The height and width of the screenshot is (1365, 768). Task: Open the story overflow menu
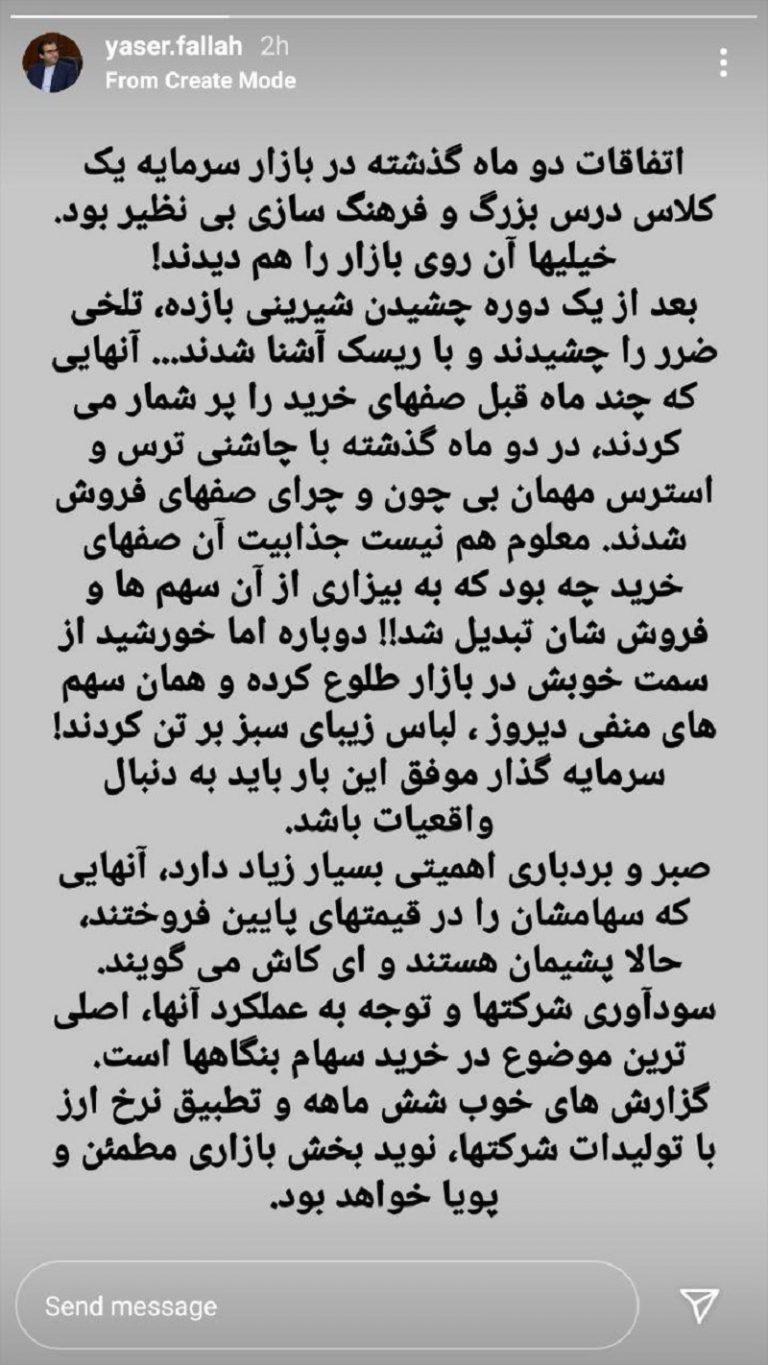724,63
